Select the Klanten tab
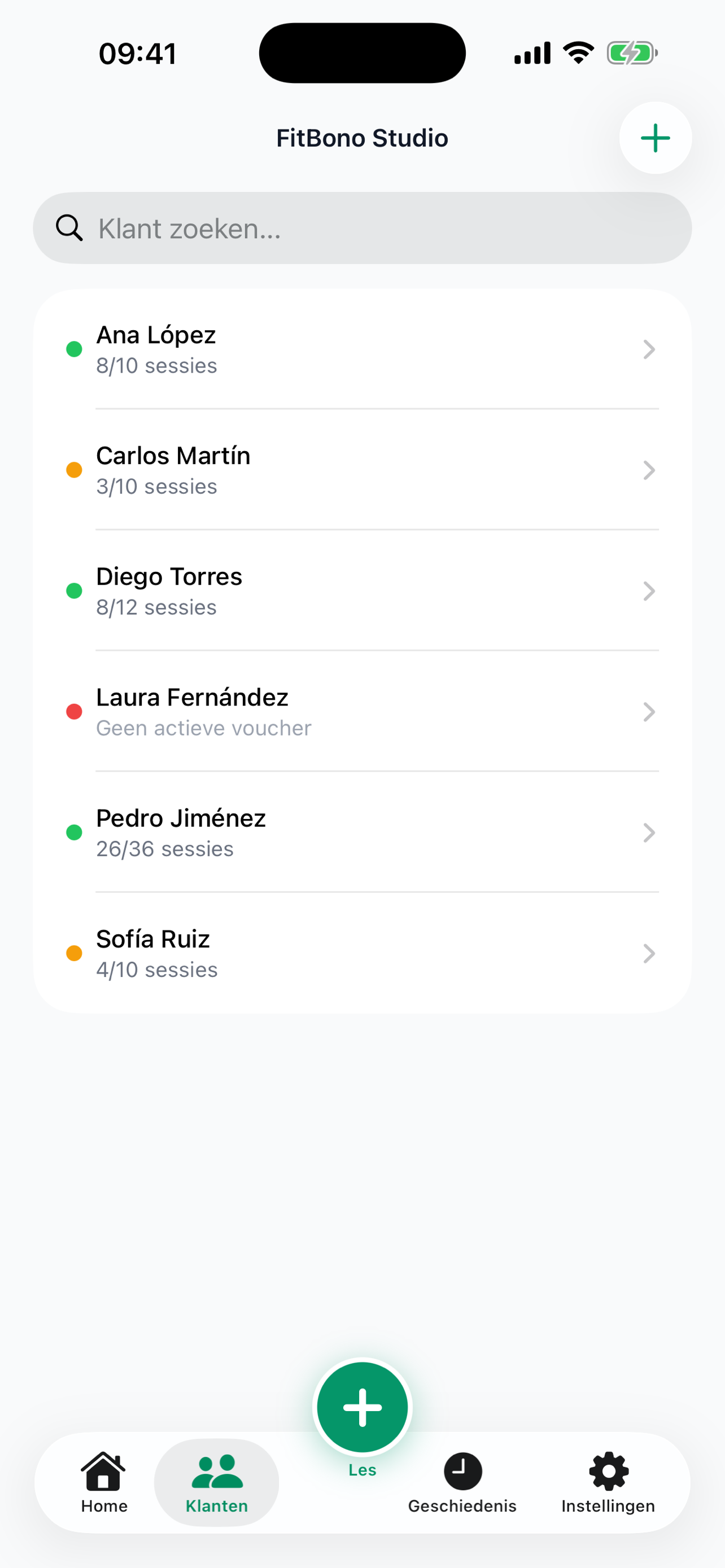The width and height of the screenshot is (725, 1568). (217, 1482)
